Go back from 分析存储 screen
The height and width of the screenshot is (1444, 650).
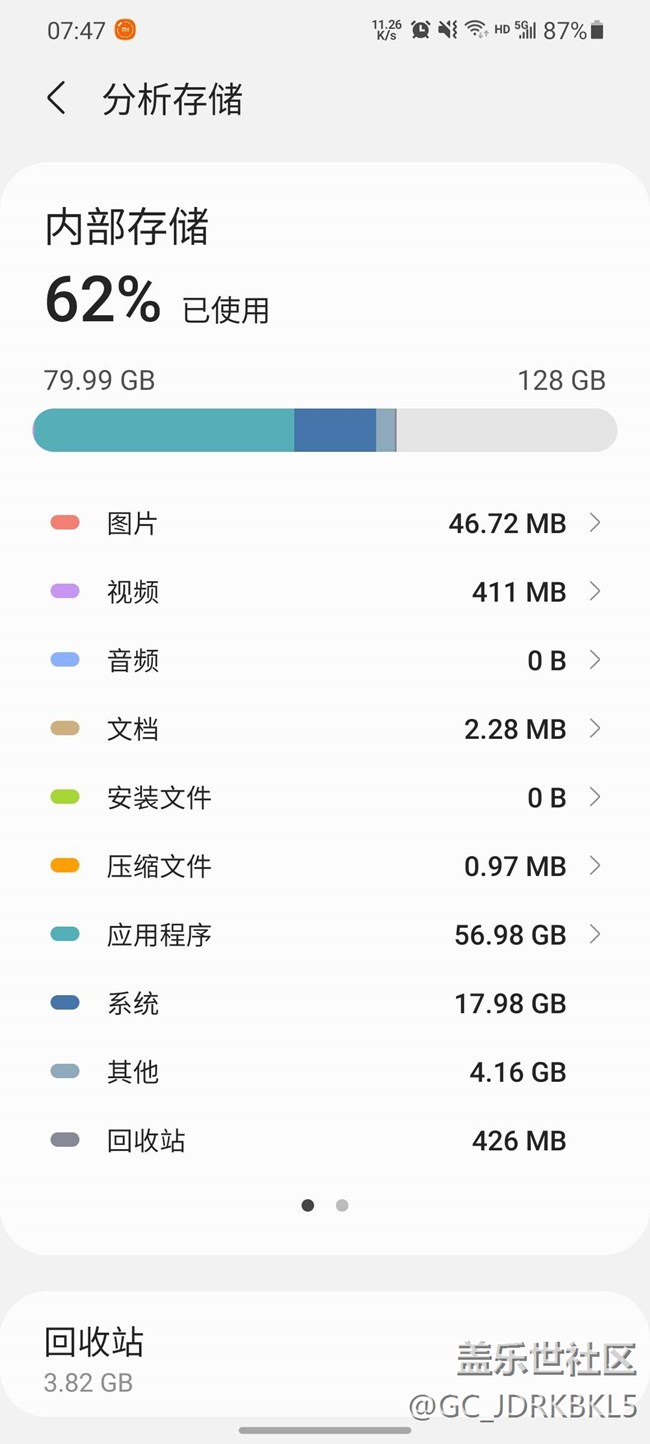click(57, 99)
